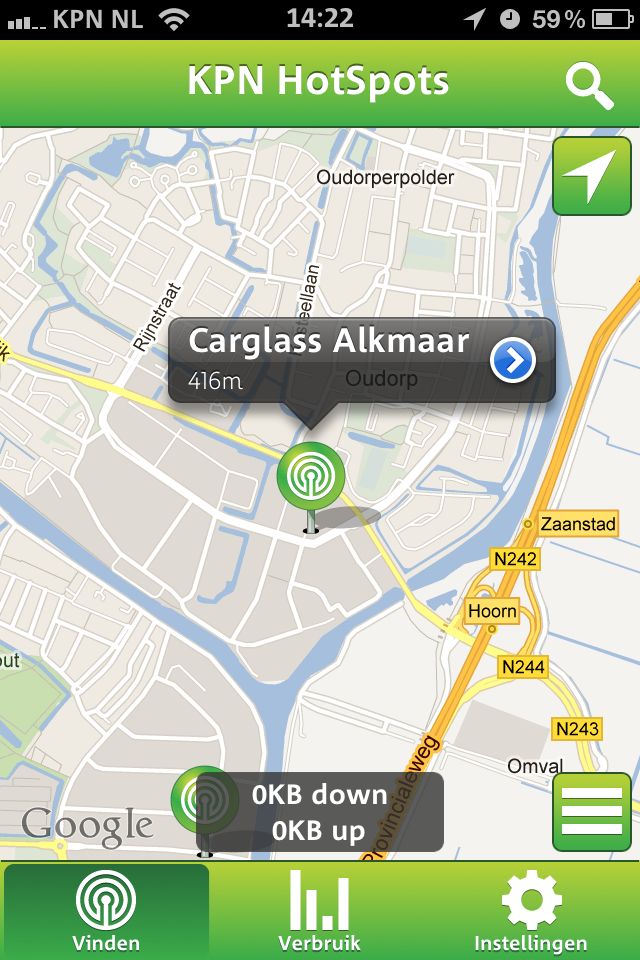This screenshot has width=640, height=960.
Task: Select the hotspot pin near Google logo
Action: pyautogui.click(x=202, y=800)
